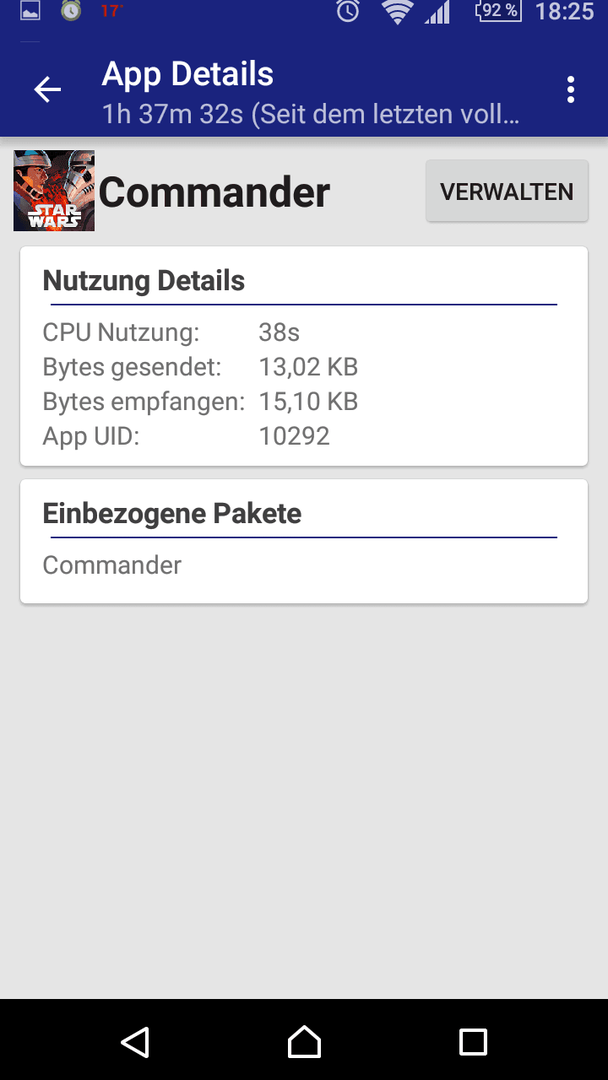Tap the Android home button
608x1080 pixels.
click(x=304, y=1041)
